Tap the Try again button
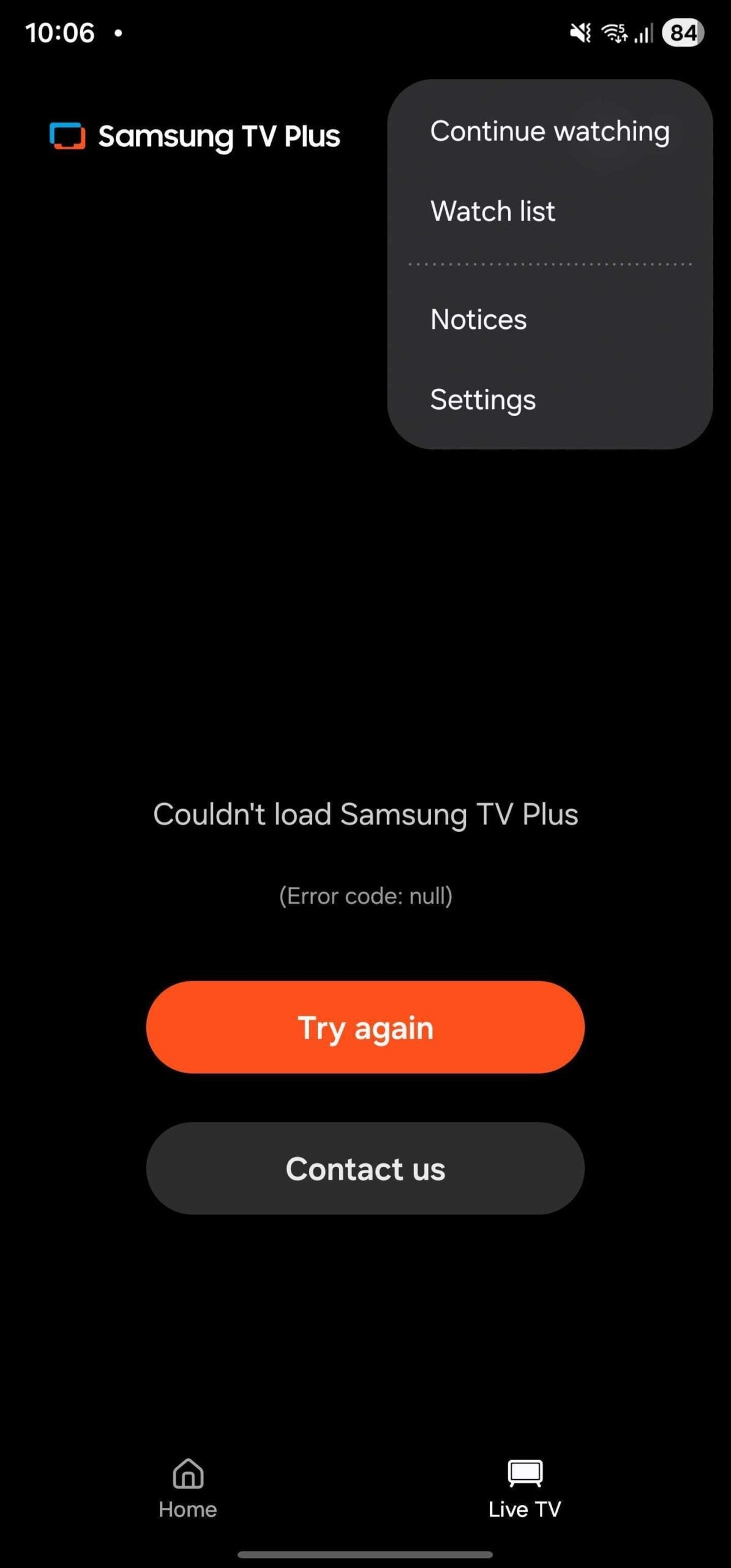 pos(365,1027)
